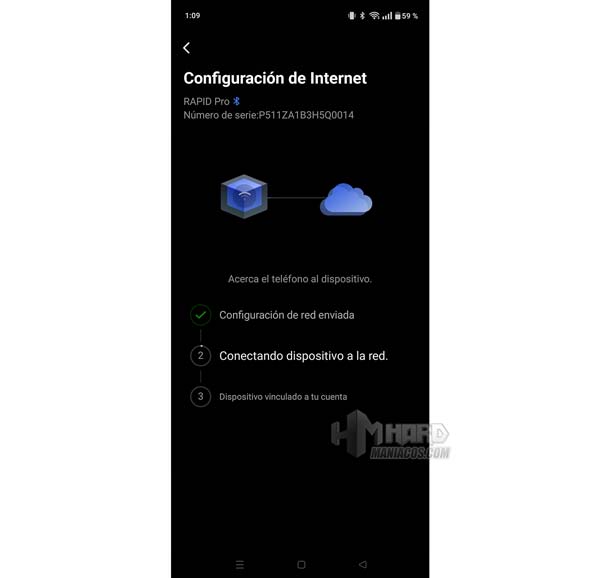
Task: Tap the system home button
Action: [301, 565]
